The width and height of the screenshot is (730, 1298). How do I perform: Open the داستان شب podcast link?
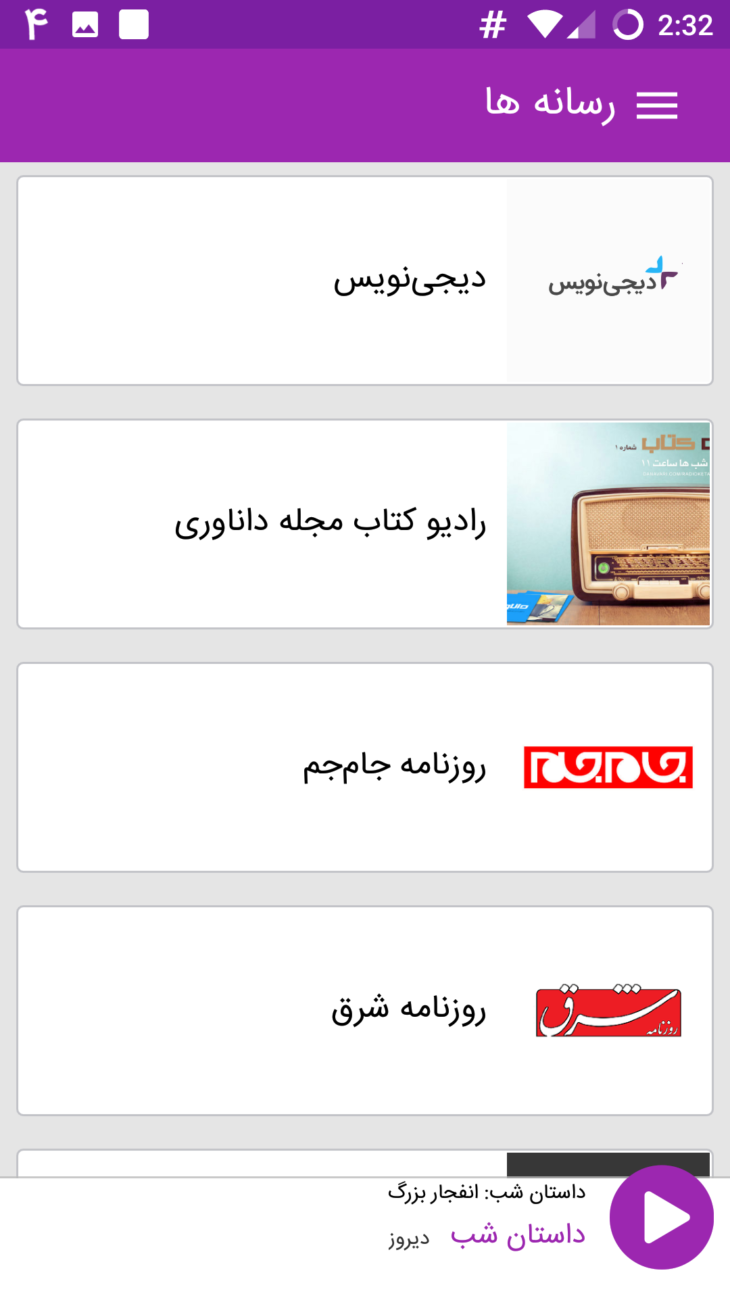pyautogui.click(x=518, y=1236)
